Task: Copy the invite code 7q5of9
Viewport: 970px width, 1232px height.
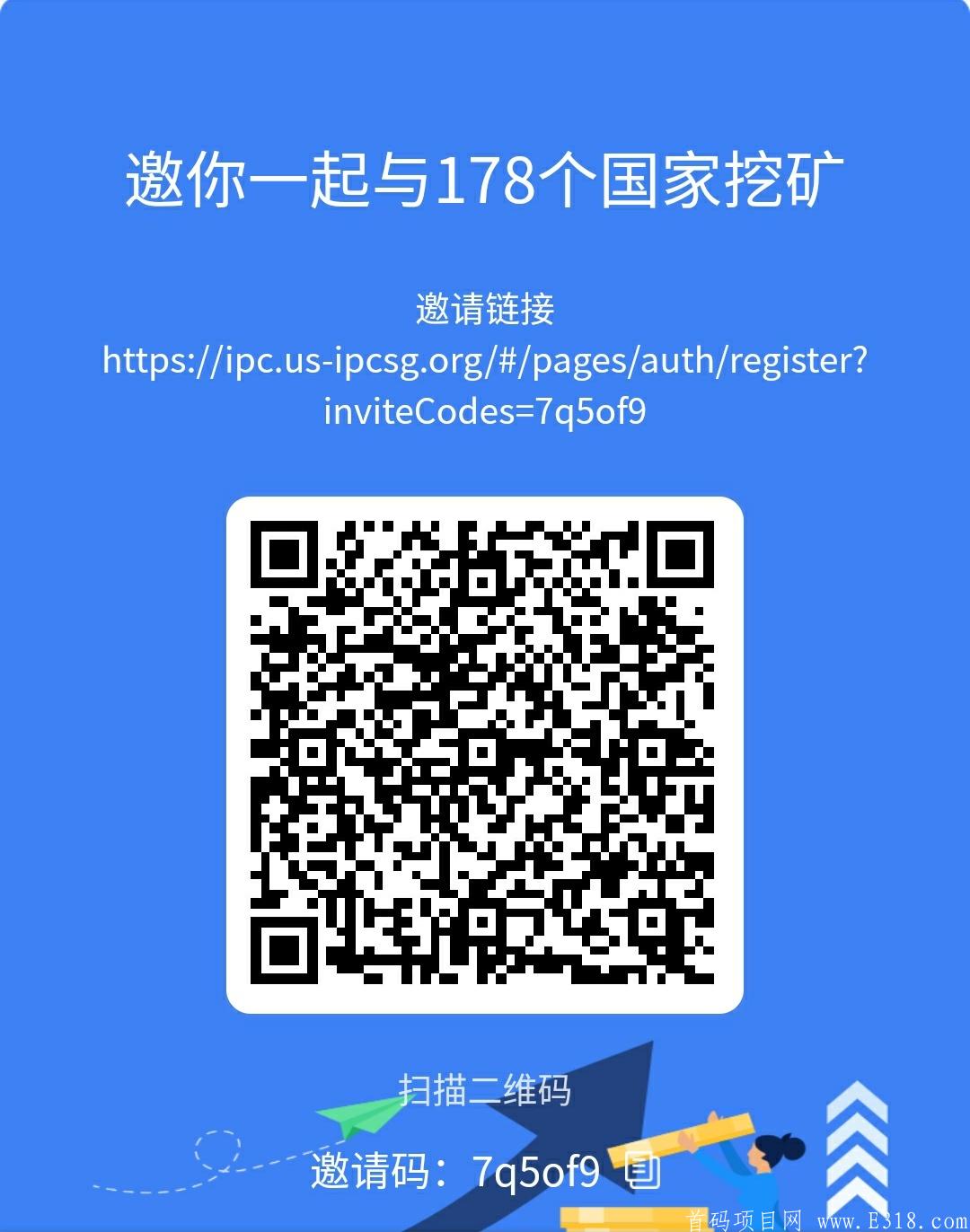Action: [x=642, y=1169]
